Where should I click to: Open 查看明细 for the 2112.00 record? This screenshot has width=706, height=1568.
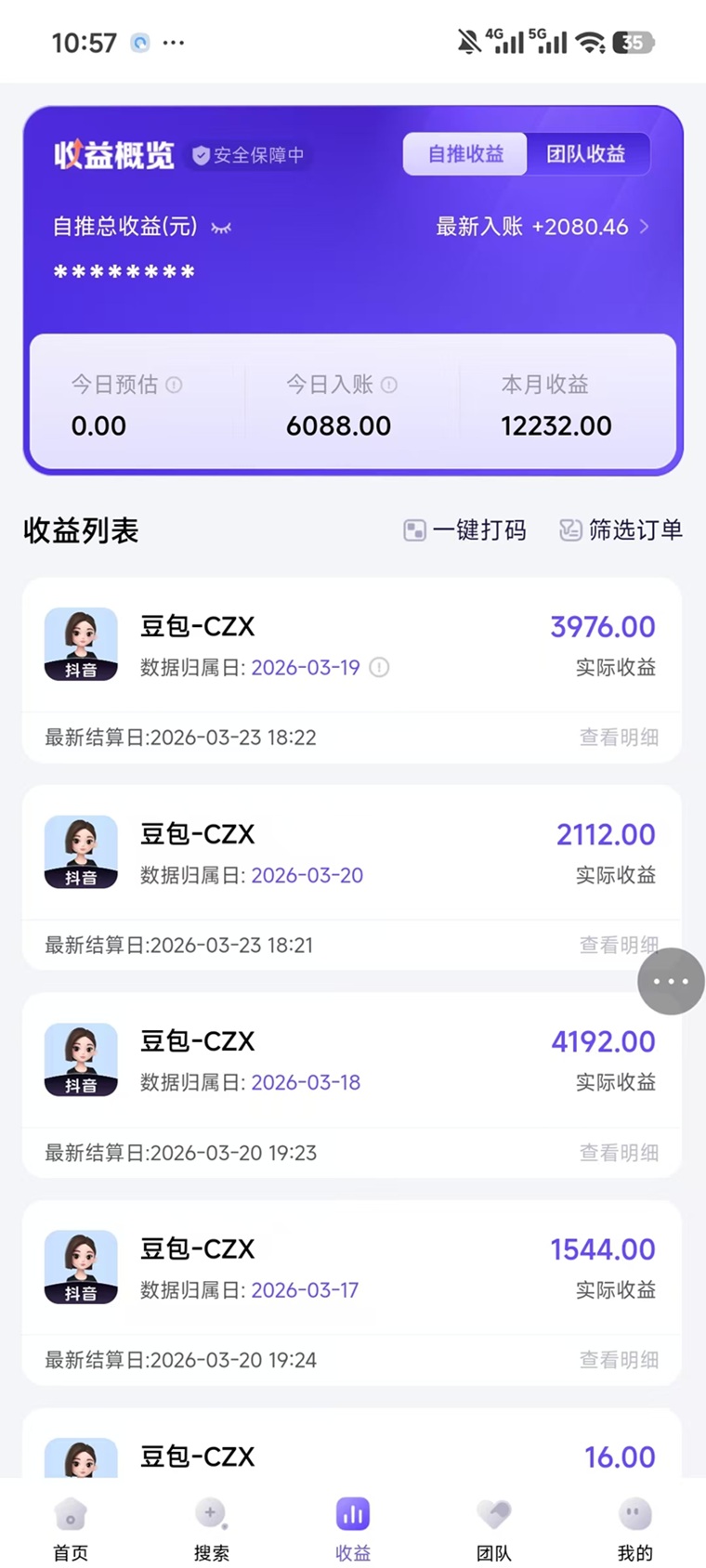(x=619, y=945)
